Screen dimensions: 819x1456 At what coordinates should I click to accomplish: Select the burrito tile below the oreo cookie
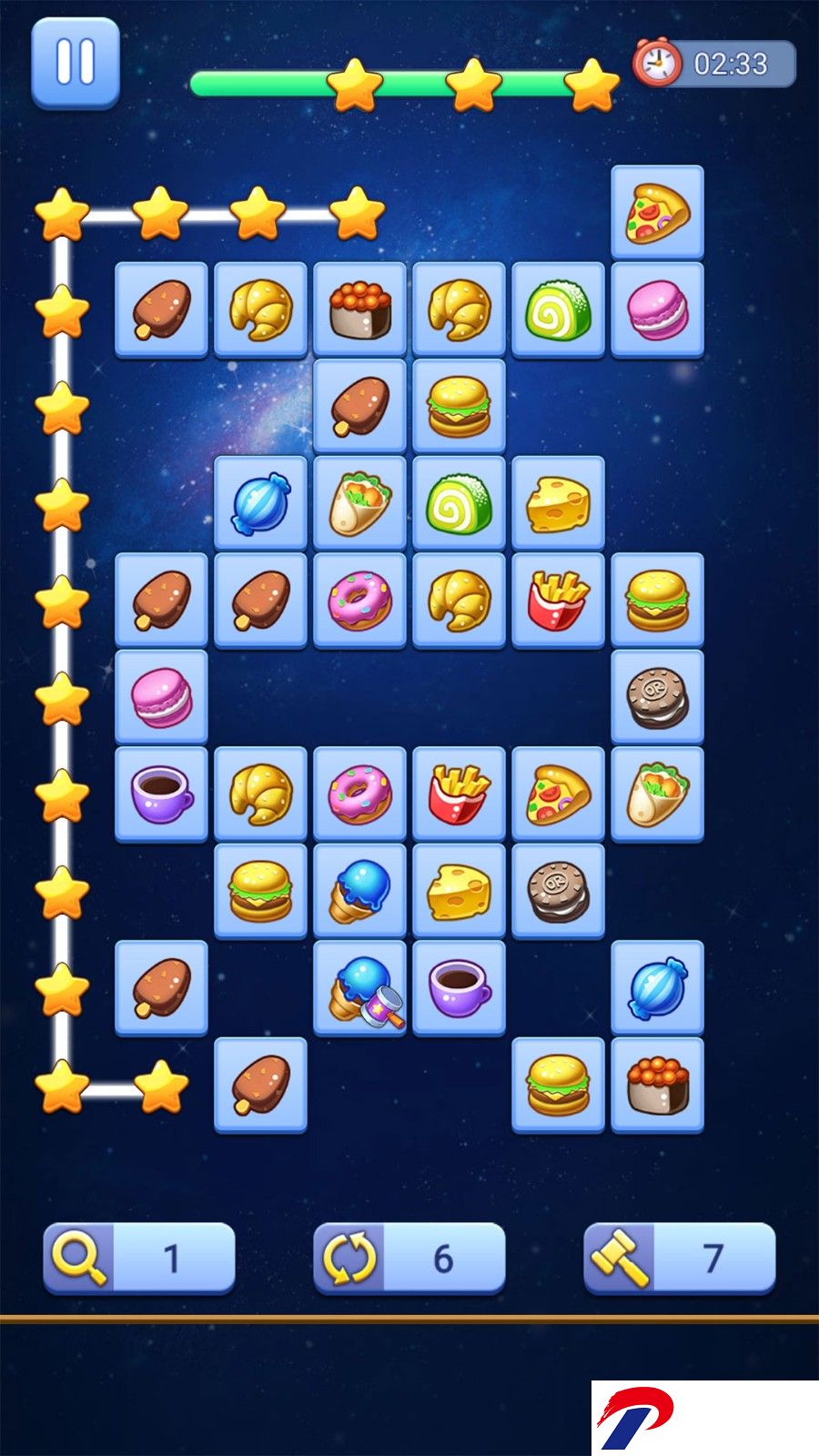coord(657,794)
